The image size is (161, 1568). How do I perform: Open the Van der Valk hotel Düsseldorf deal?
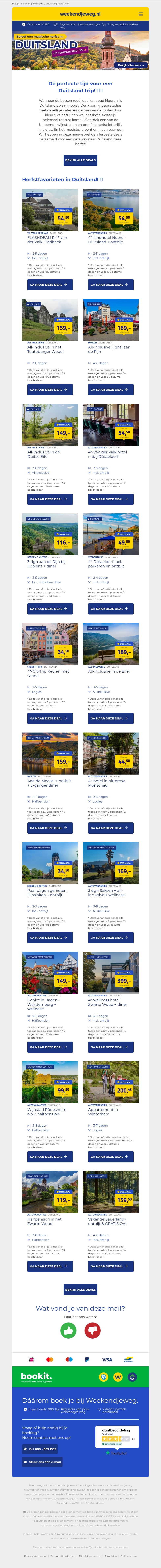tap(111, 499)
